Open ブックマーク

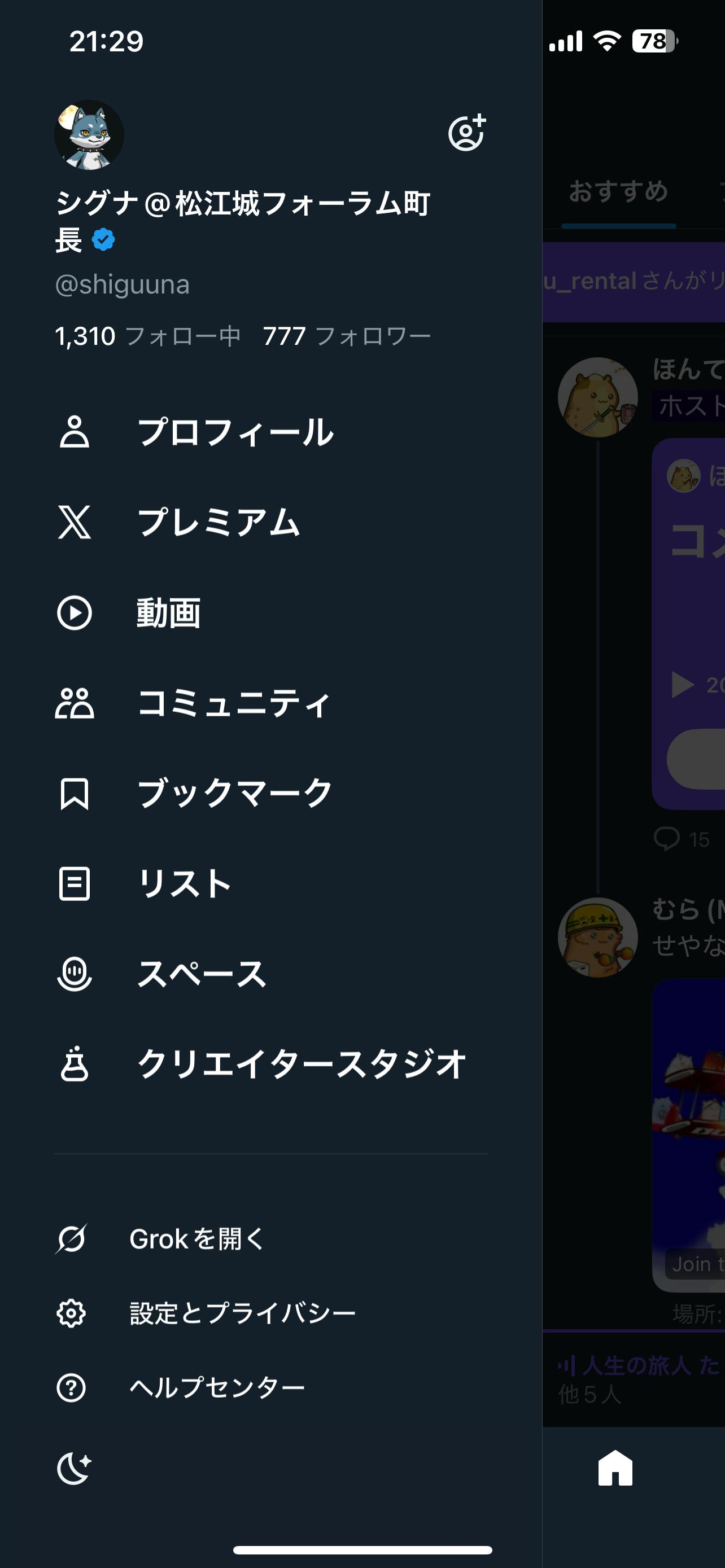point(234,793)
